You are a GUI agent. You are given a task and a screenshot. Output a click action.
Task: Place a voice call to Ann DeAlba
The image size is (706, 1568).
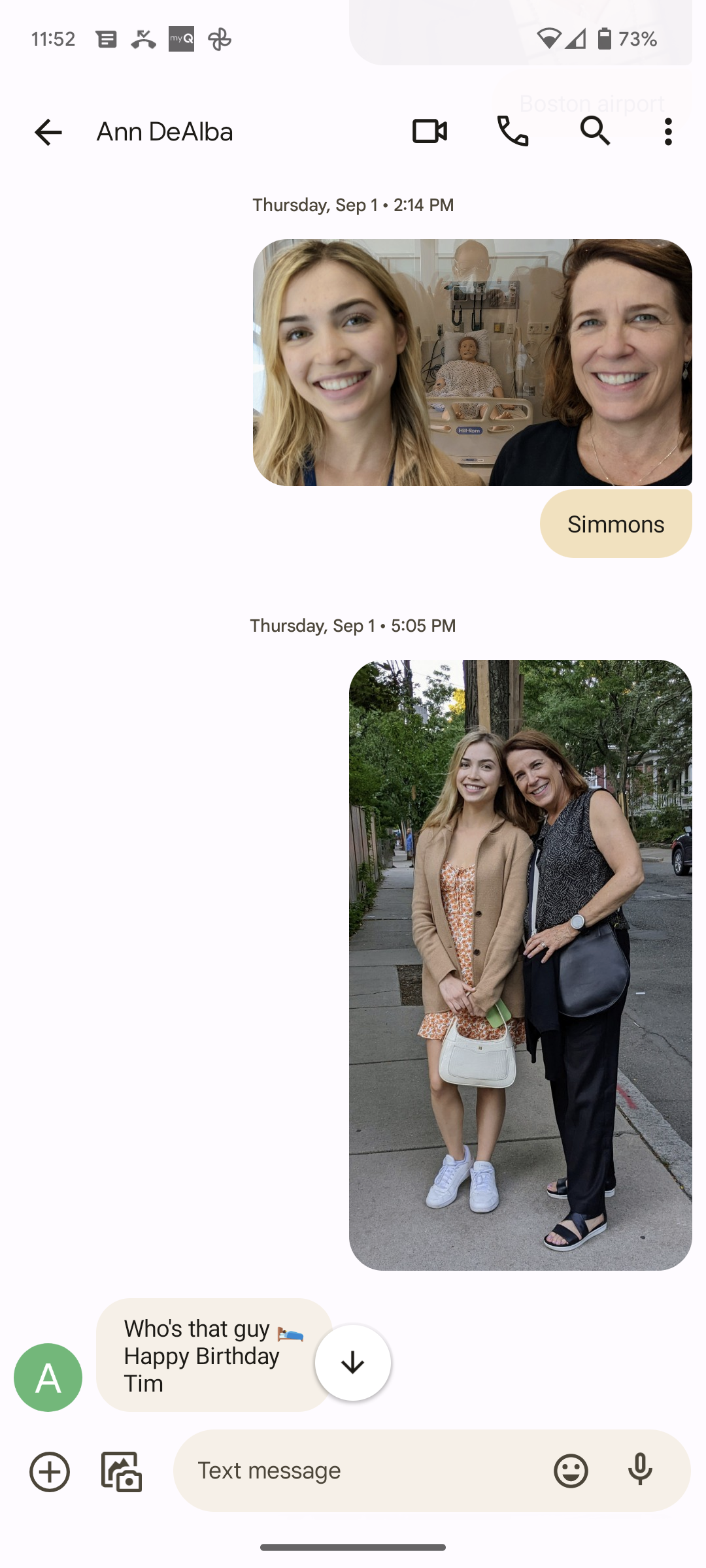513,132
